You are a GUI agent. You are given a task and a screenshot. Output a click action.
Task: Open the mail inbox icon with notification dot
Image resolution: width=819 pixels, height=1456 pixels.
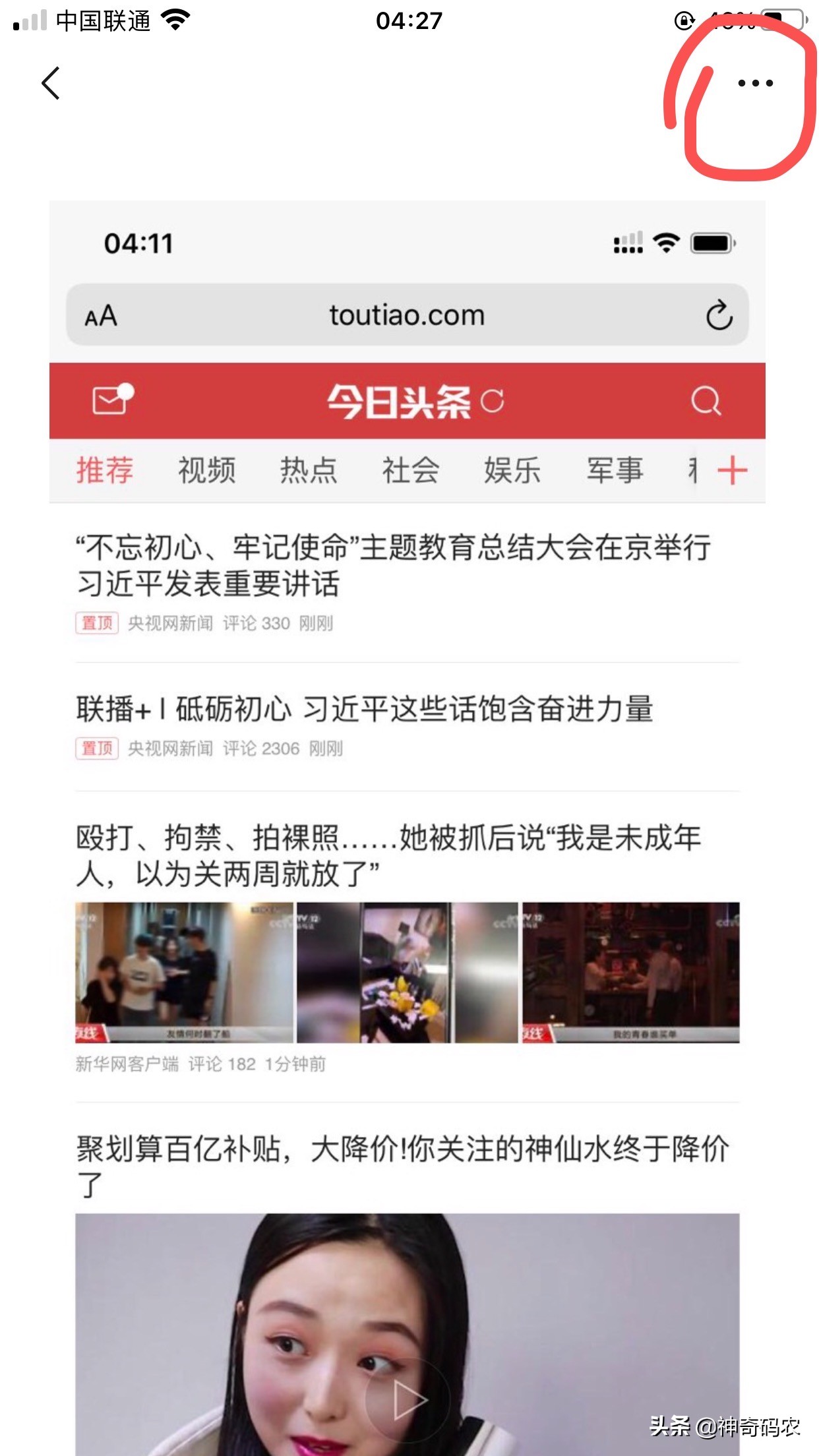point(112,400)
